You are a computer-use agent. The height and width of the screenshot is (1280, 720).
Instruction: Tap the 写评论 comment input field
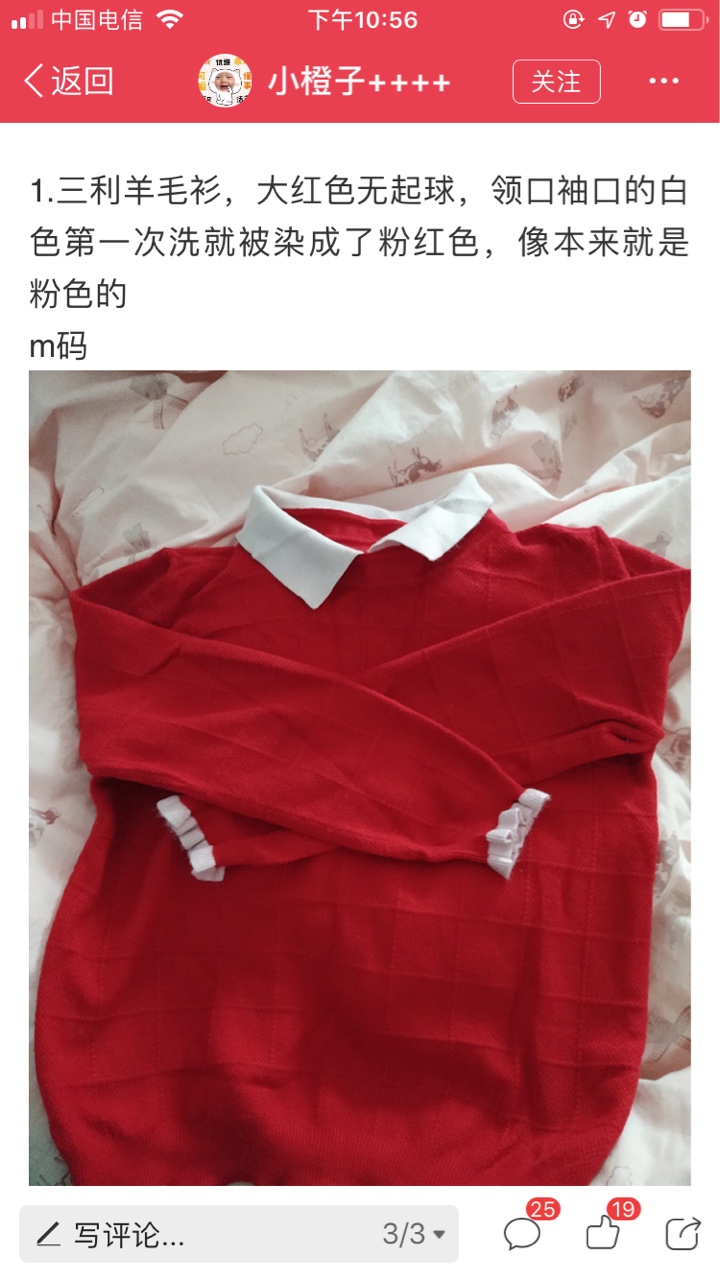239,1234
